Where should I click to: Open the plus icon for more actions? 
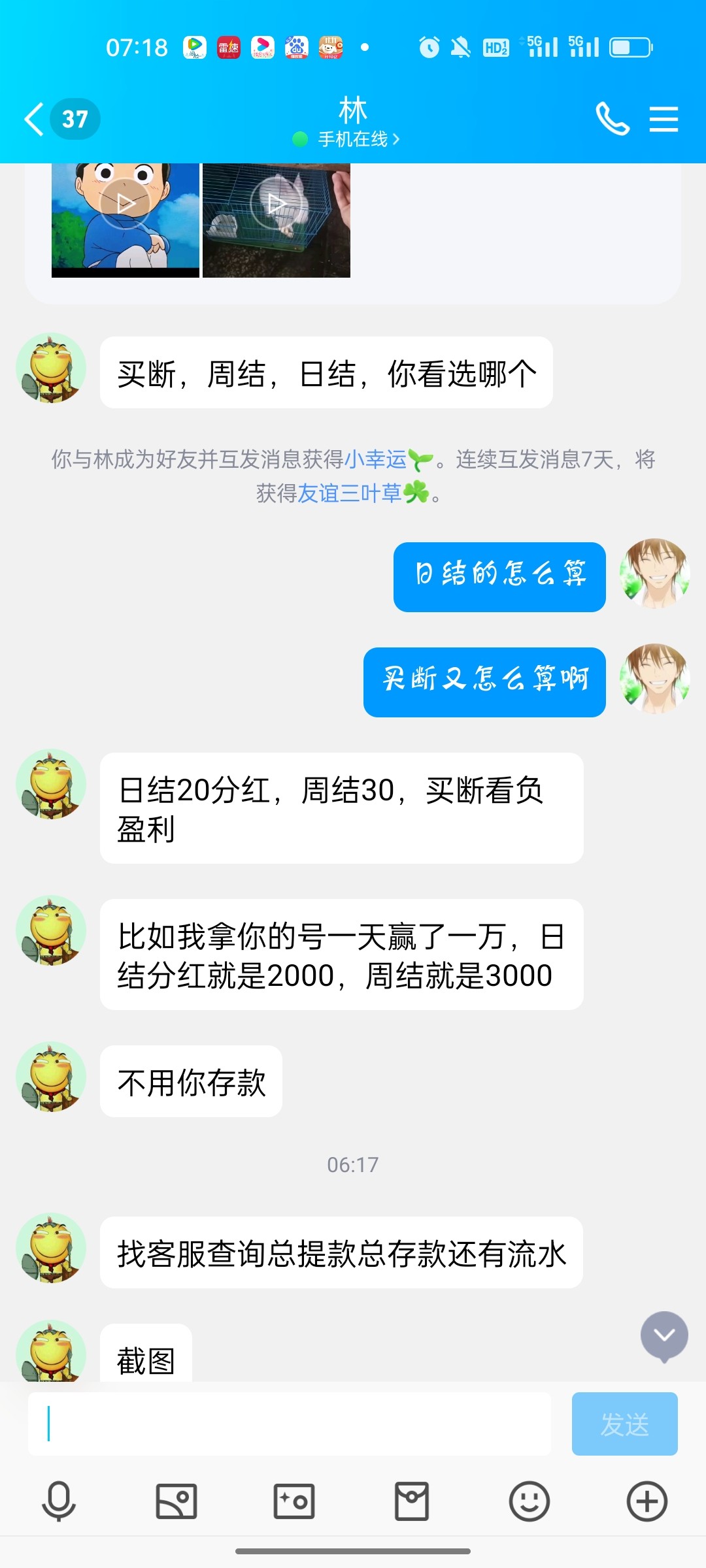point(646,1501)
